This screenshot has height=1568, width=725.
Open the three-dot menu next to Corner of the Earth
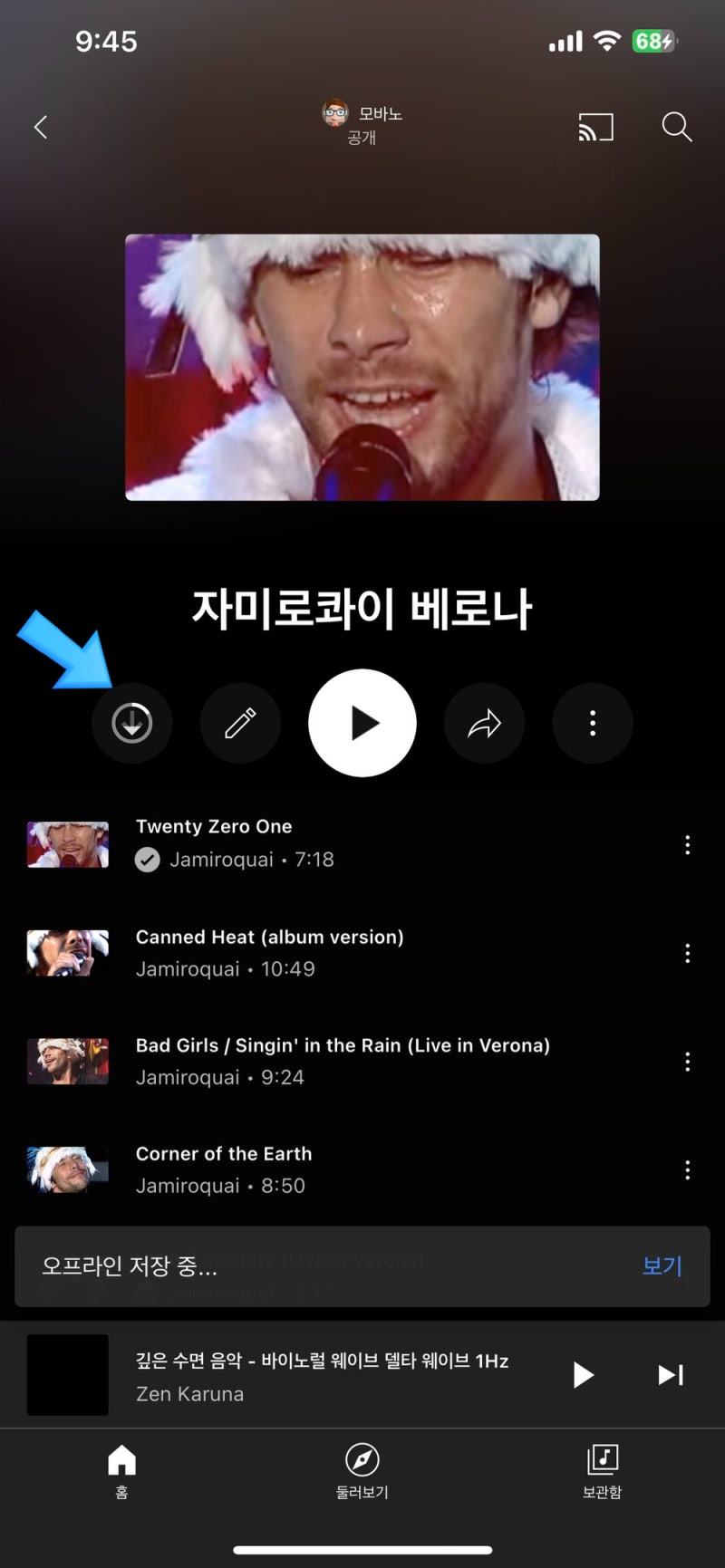pos(686,1169)
